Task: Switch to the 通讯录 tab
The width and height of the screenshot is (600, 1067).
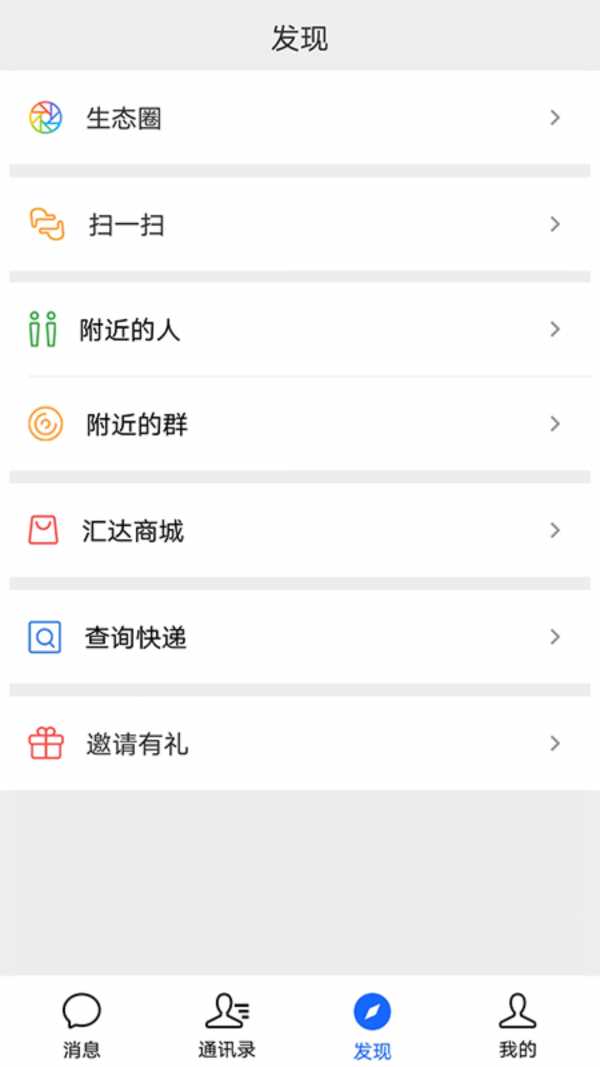Action: coord(227,1025)
